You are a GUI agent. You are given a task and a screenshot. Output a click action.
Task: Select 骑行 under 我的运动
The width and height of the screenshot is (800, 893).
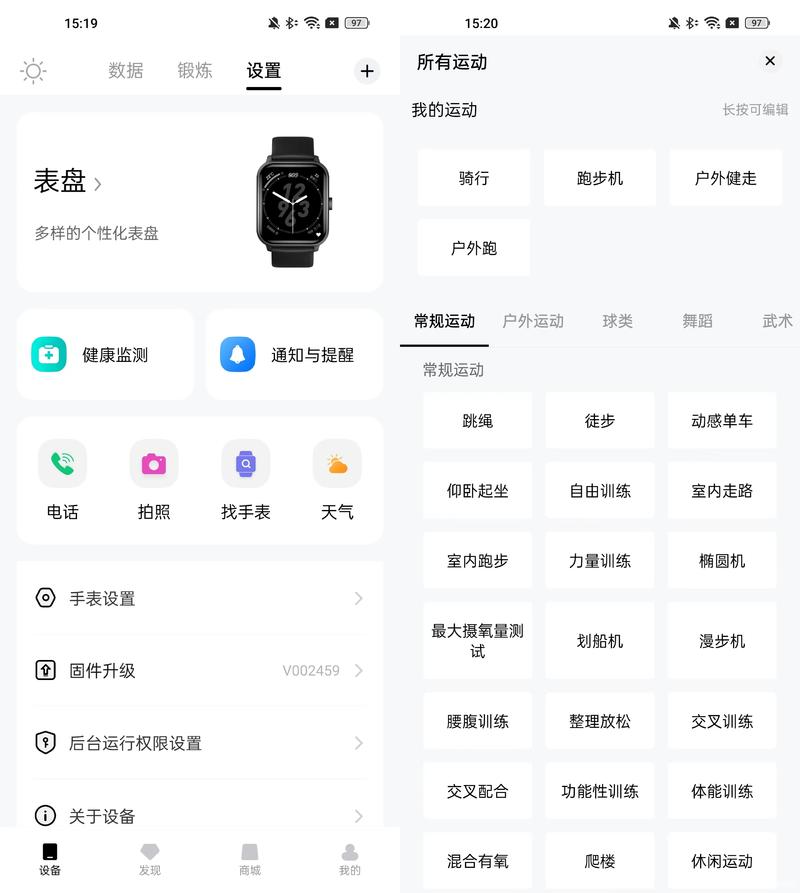[x=474, y=178]
